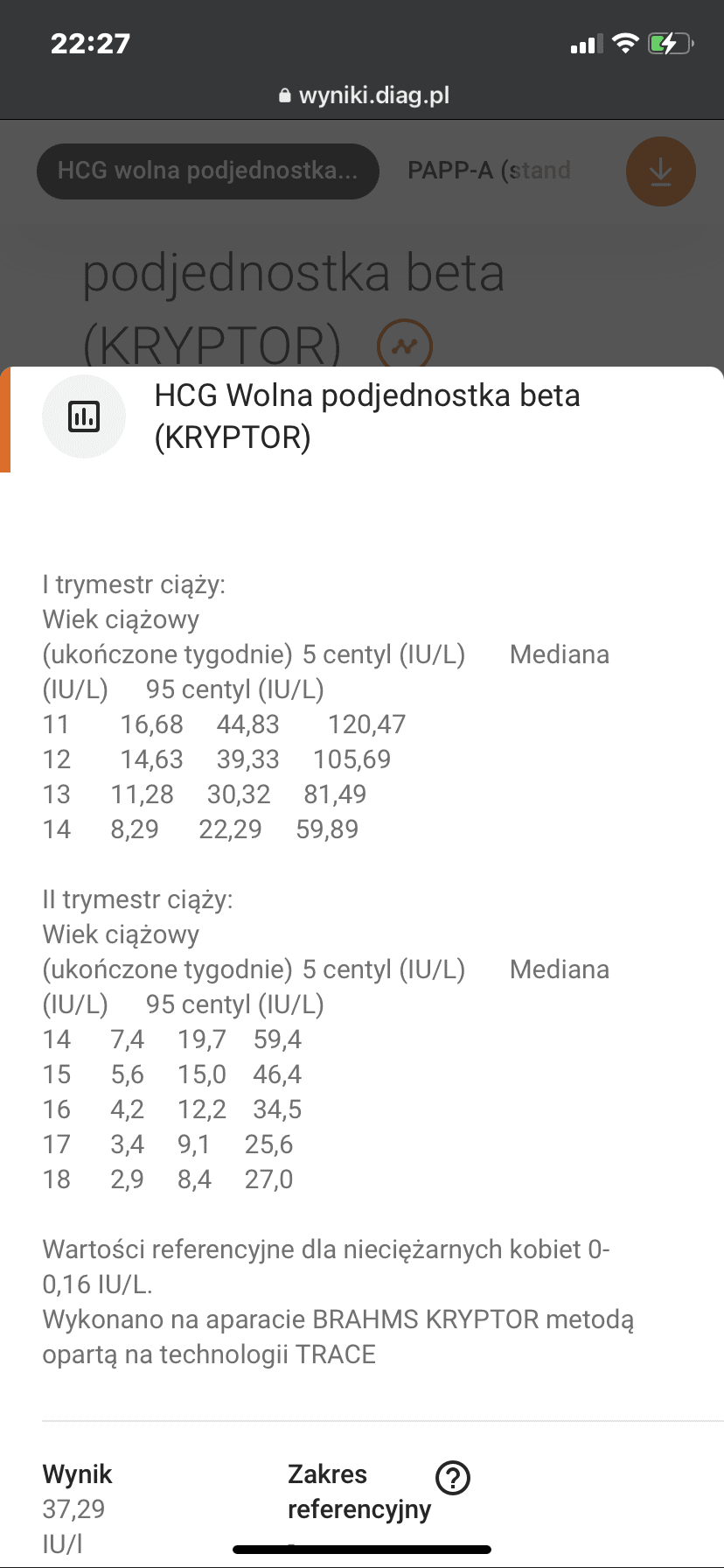This screenshot has height=1568, width=724.
Task: Tap the reference range help question mark
Action: click(452, 1477)
